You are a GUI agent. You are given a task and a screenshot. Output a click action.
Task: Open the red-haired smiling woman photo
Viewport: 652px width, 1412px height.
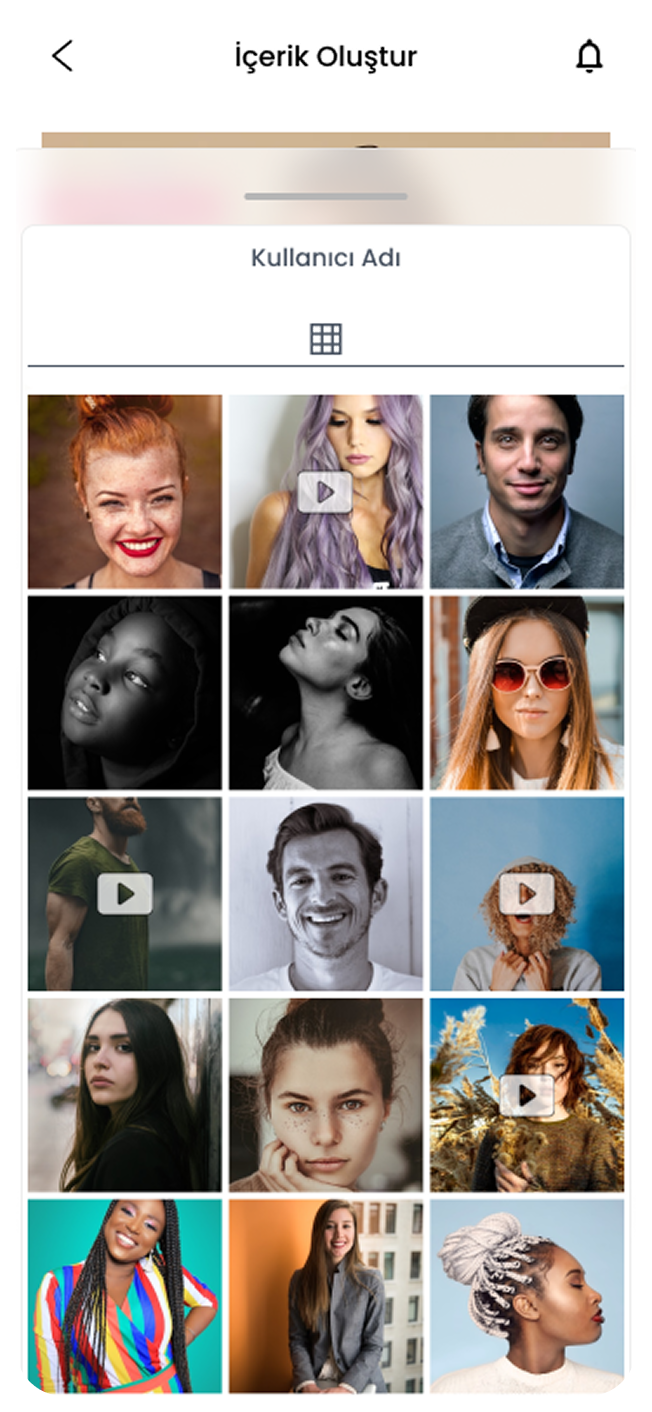click(x=125, y=491)
